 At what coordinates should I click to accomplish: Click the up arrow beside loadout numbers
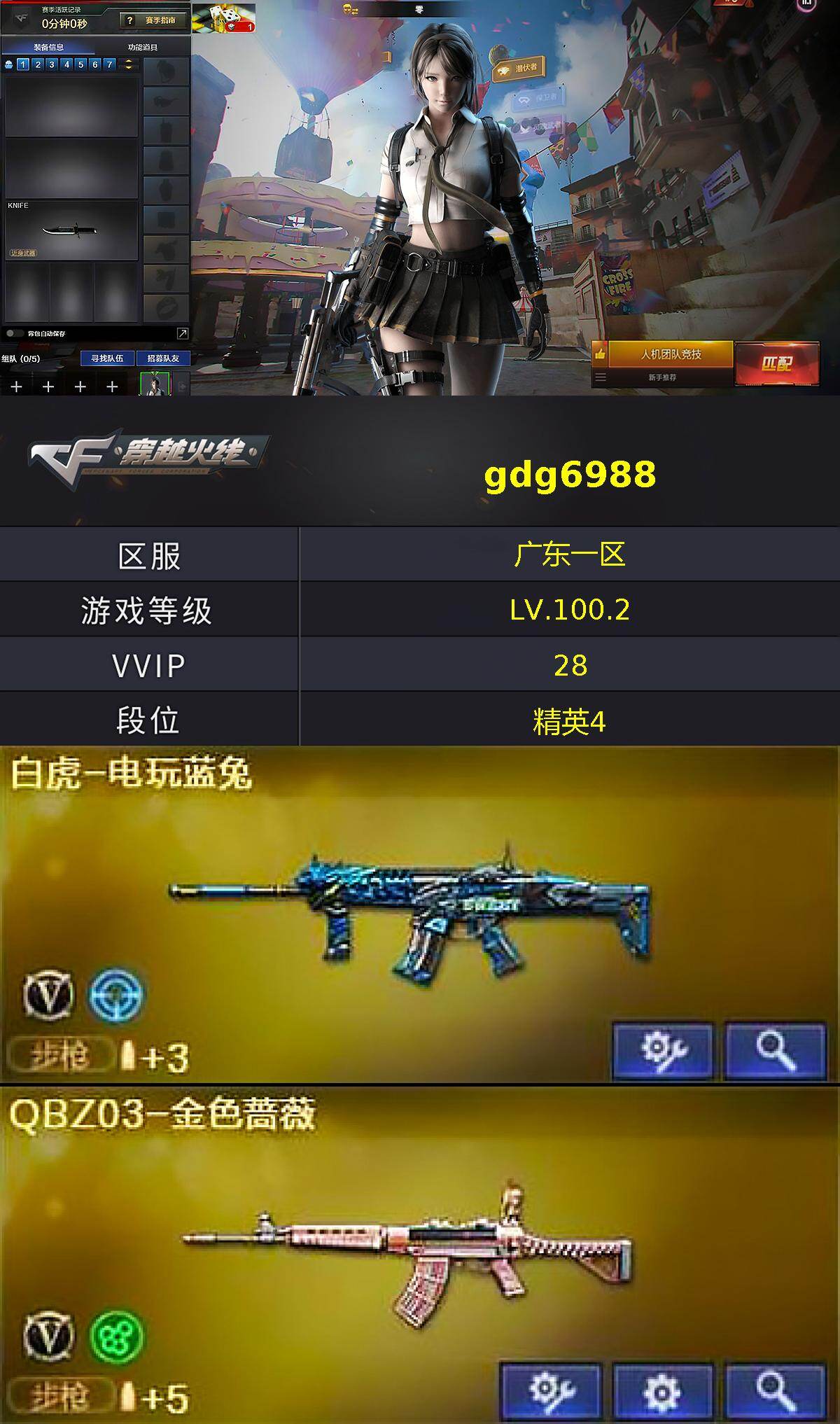pos(128,60)
